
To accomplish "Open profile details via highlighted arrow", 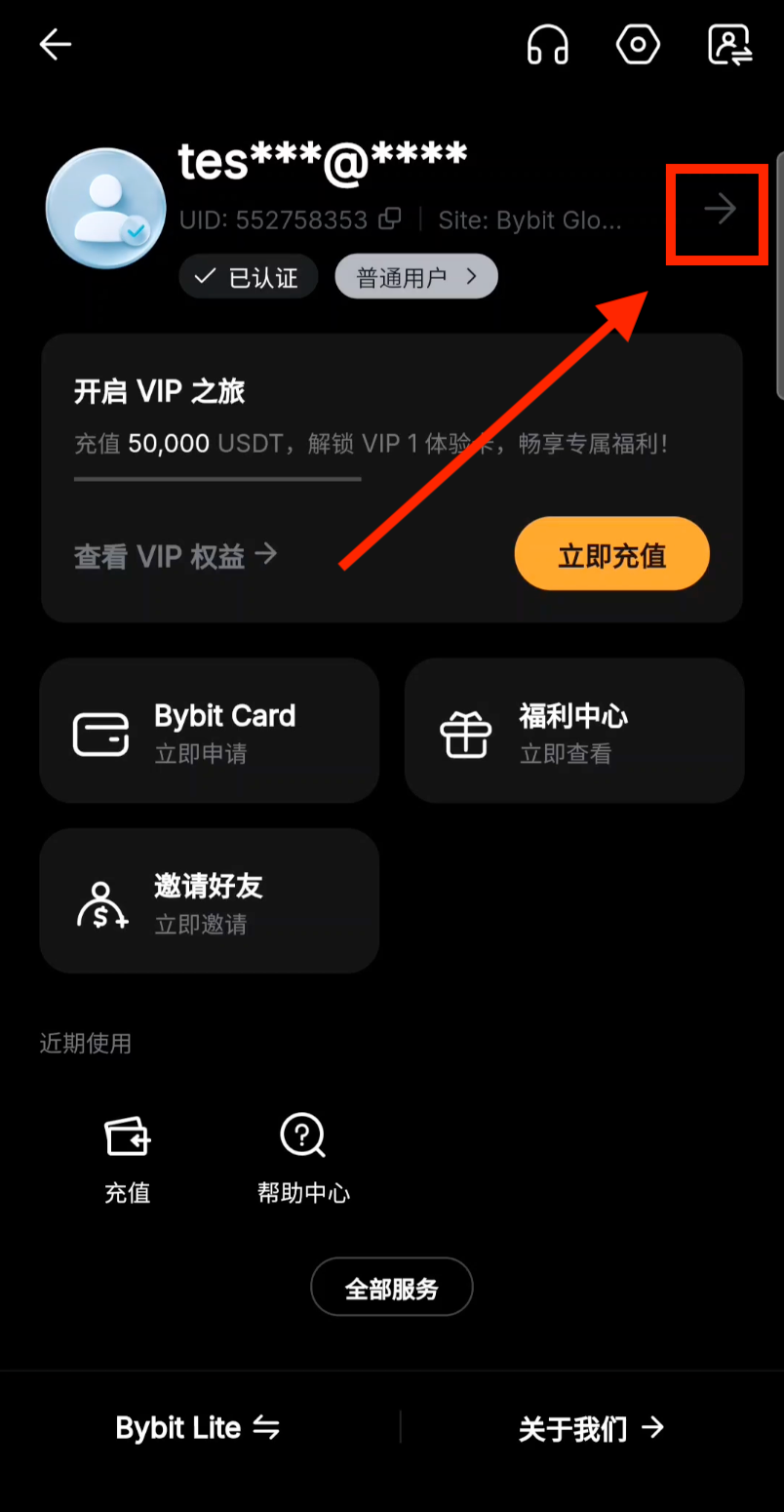I will (x=719, y=208).
